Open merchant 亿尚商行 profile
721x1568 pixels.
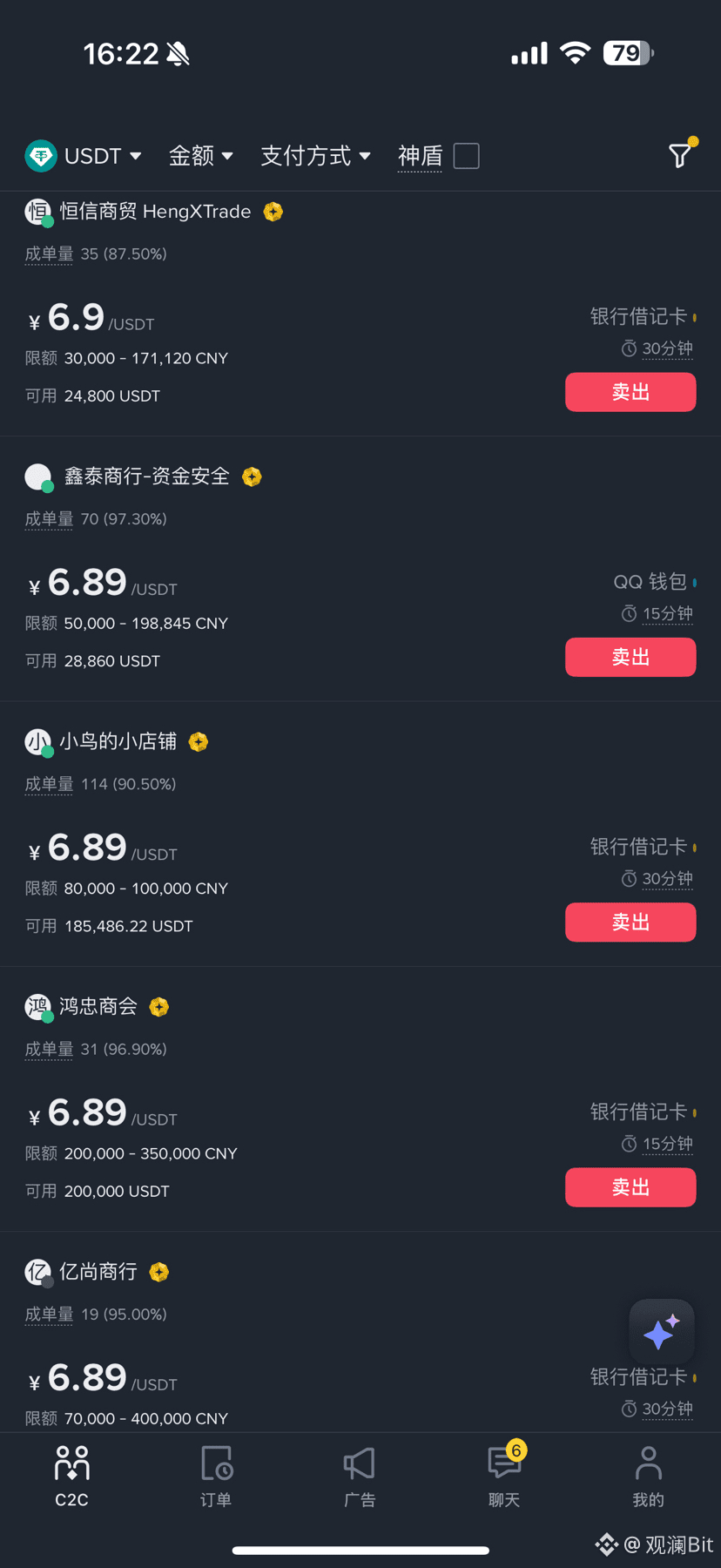coord(98,1272)
